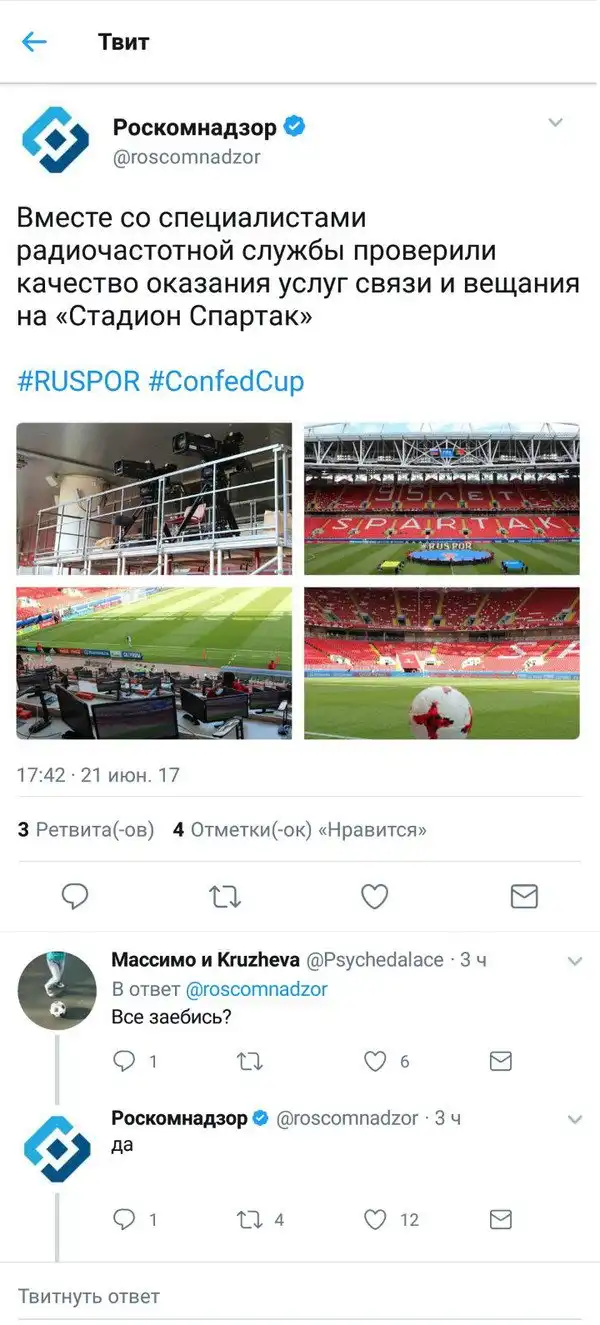Screen dimensions: 600x1325
Task: View the press desks photo
Action: tap(155, 663)
